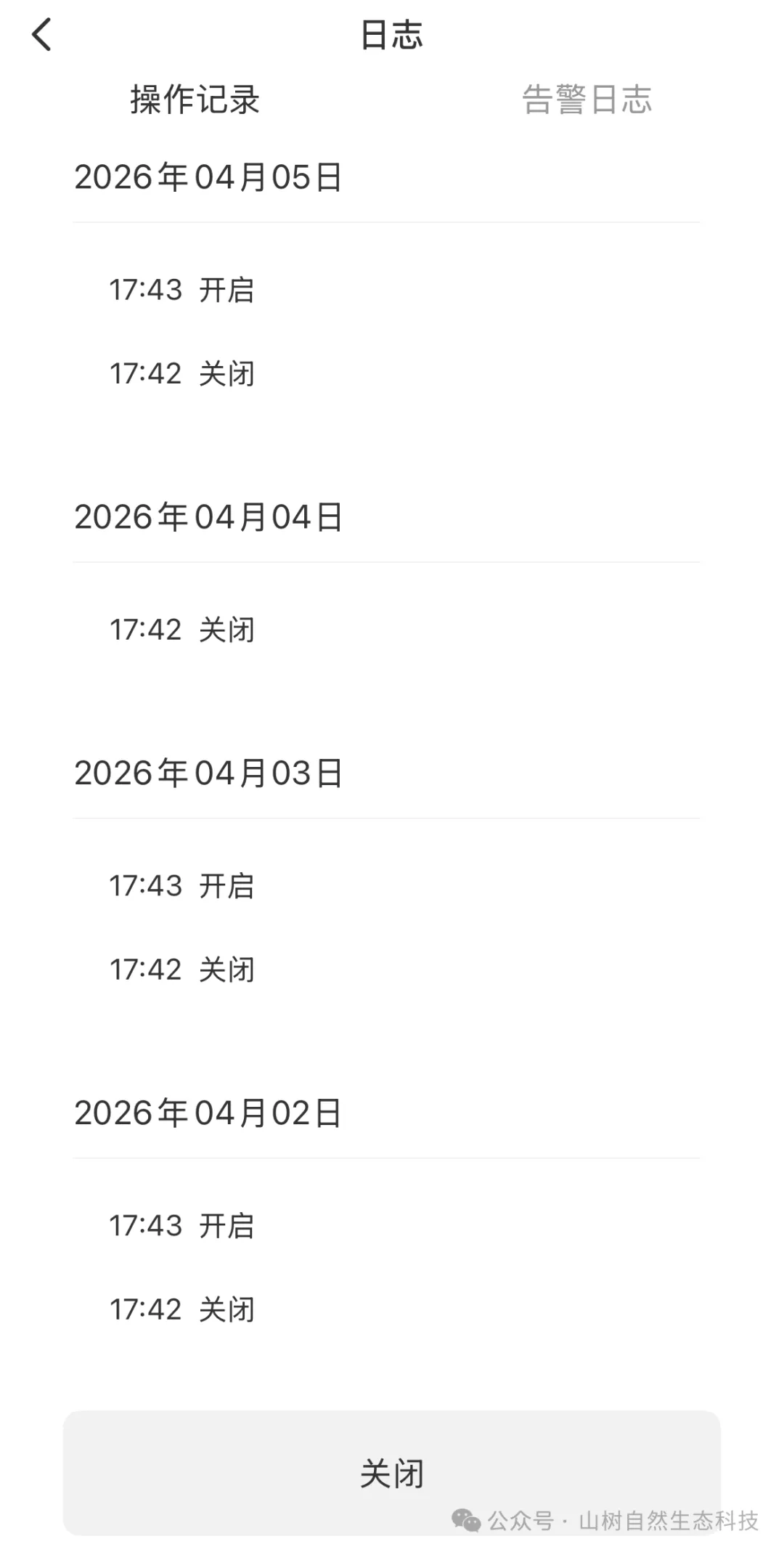Image resolution: width=784 pixels, height=1552 pixels.
Task: Select the 17:42 关闭 entry of 04月02日
Action: pos(181,1308)
